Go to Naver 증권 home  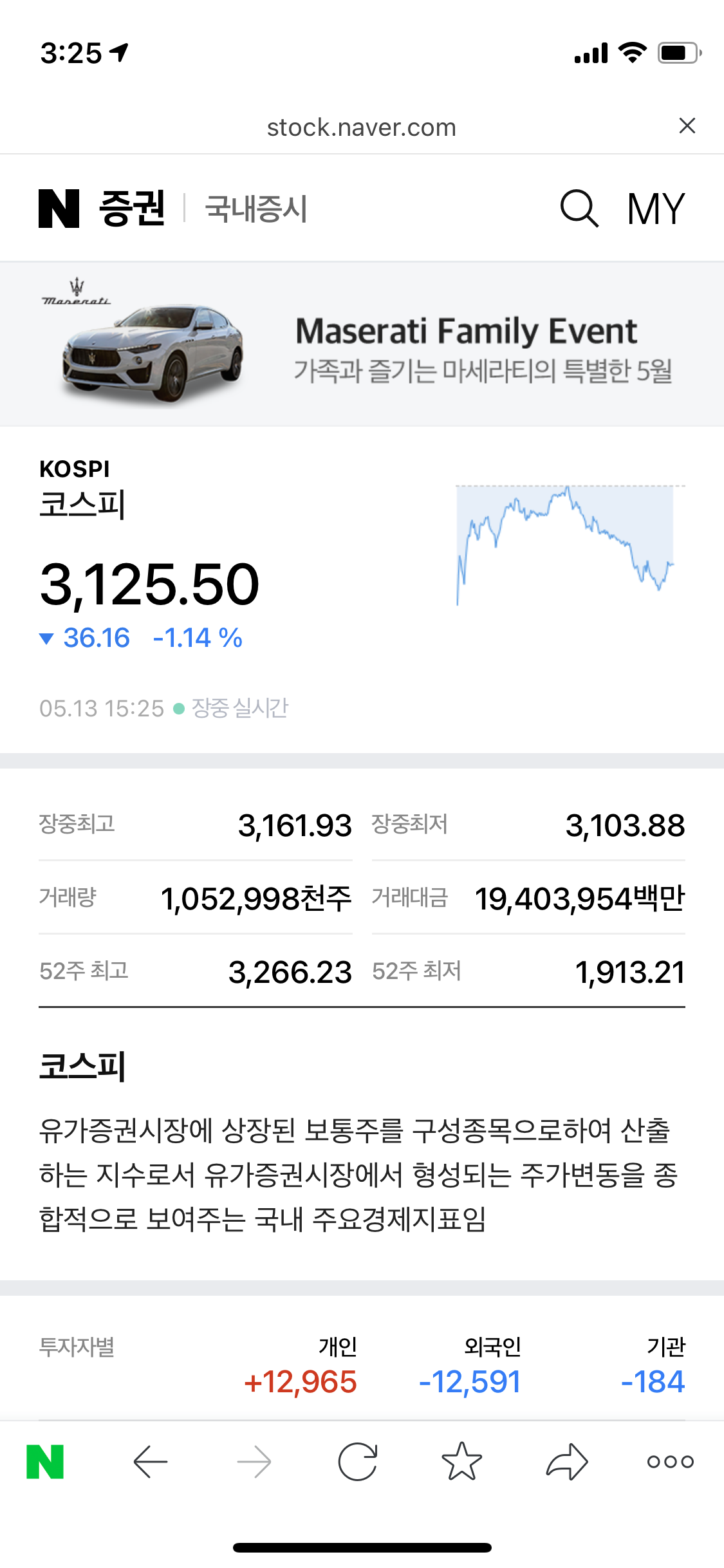103,209
